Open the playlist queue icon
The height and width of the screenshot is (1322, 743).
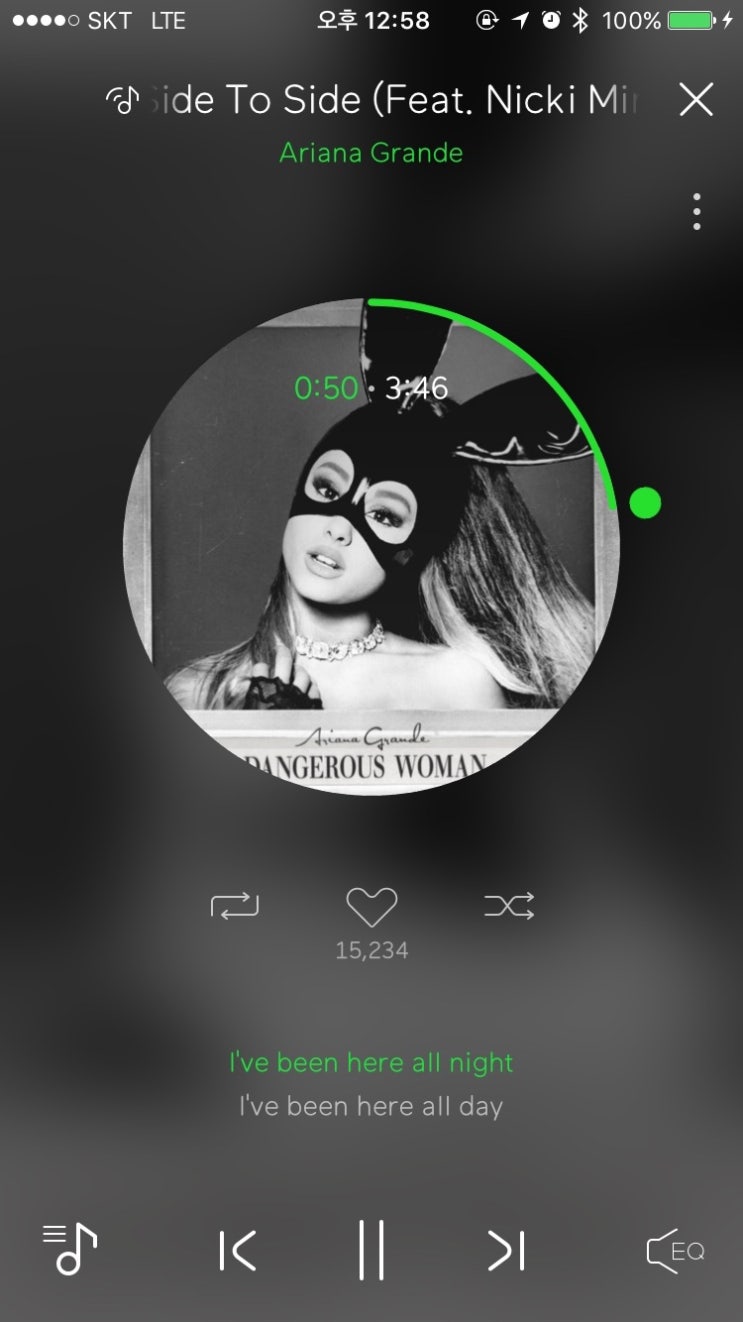(x=70, y=1249)
